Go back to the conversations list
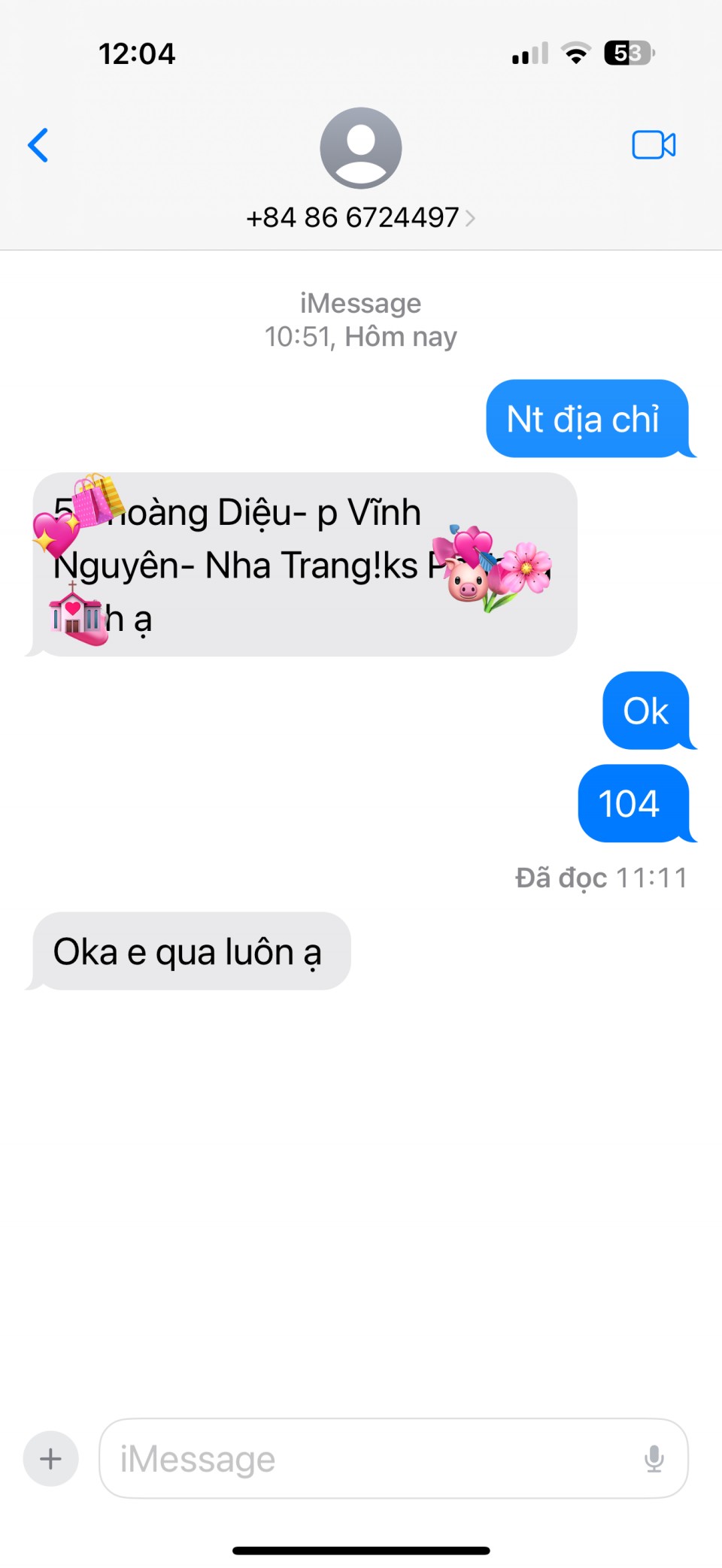 point(38,145)
